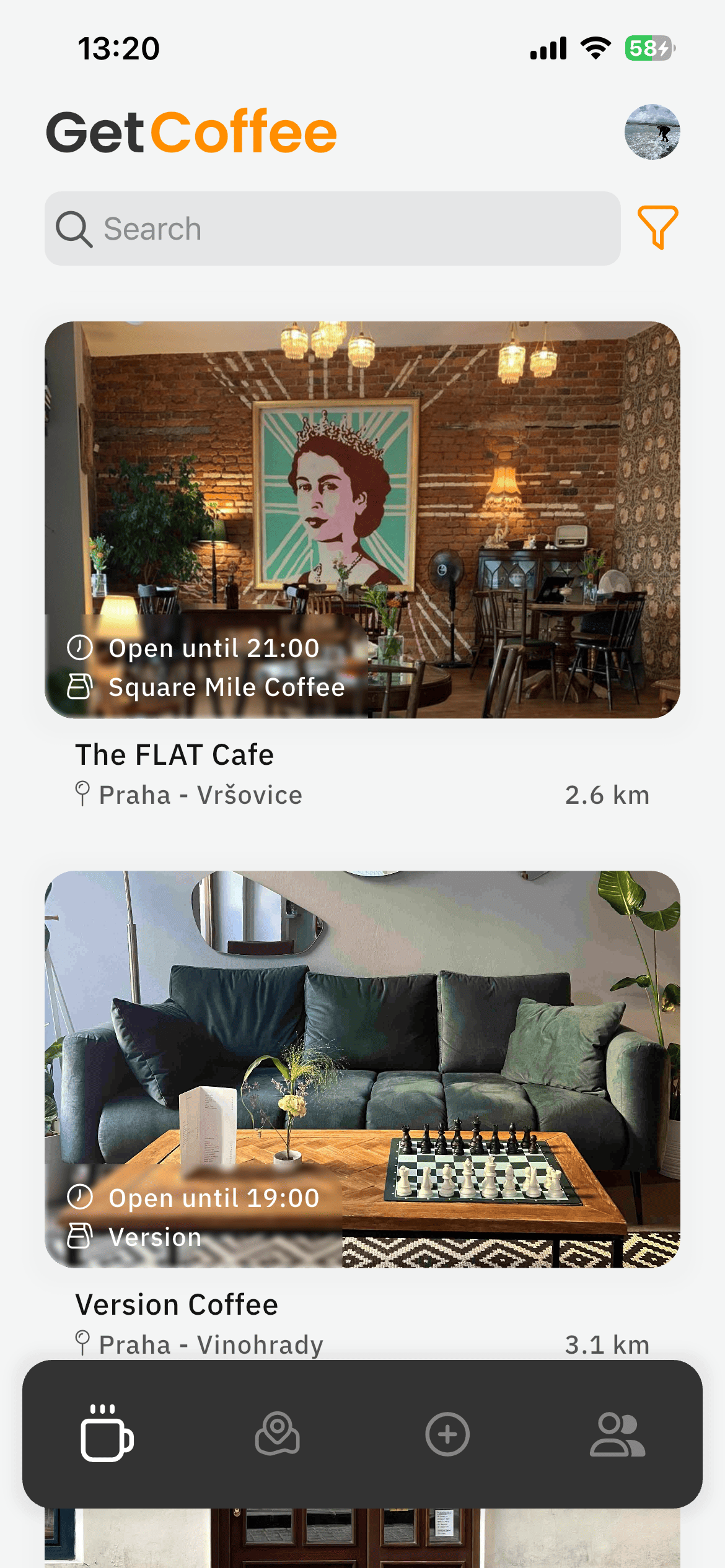The width and height of the screenshot is (725, 1568).
Task: Tap the 2.6 km distance label
Action: click(607, 795)
